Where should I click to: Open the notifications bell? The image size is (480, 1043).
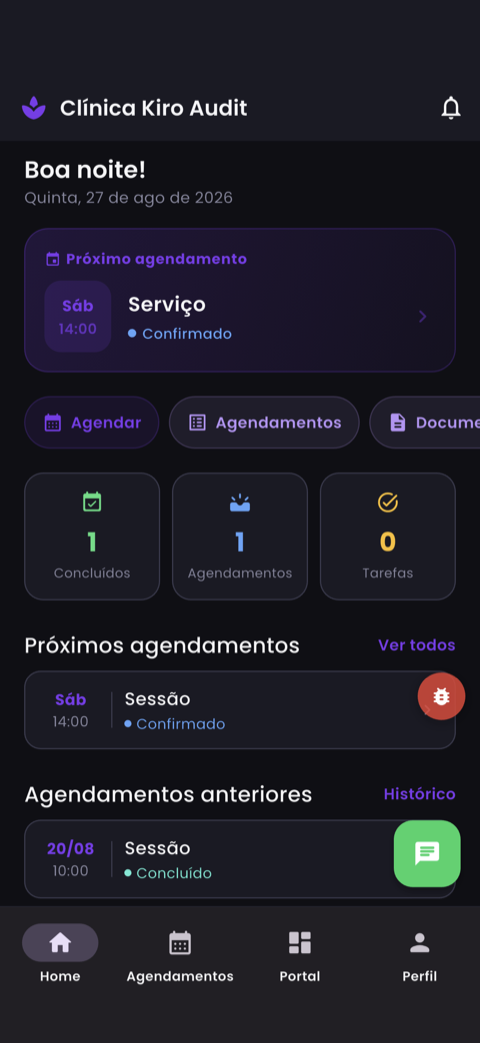coord(451,108)
